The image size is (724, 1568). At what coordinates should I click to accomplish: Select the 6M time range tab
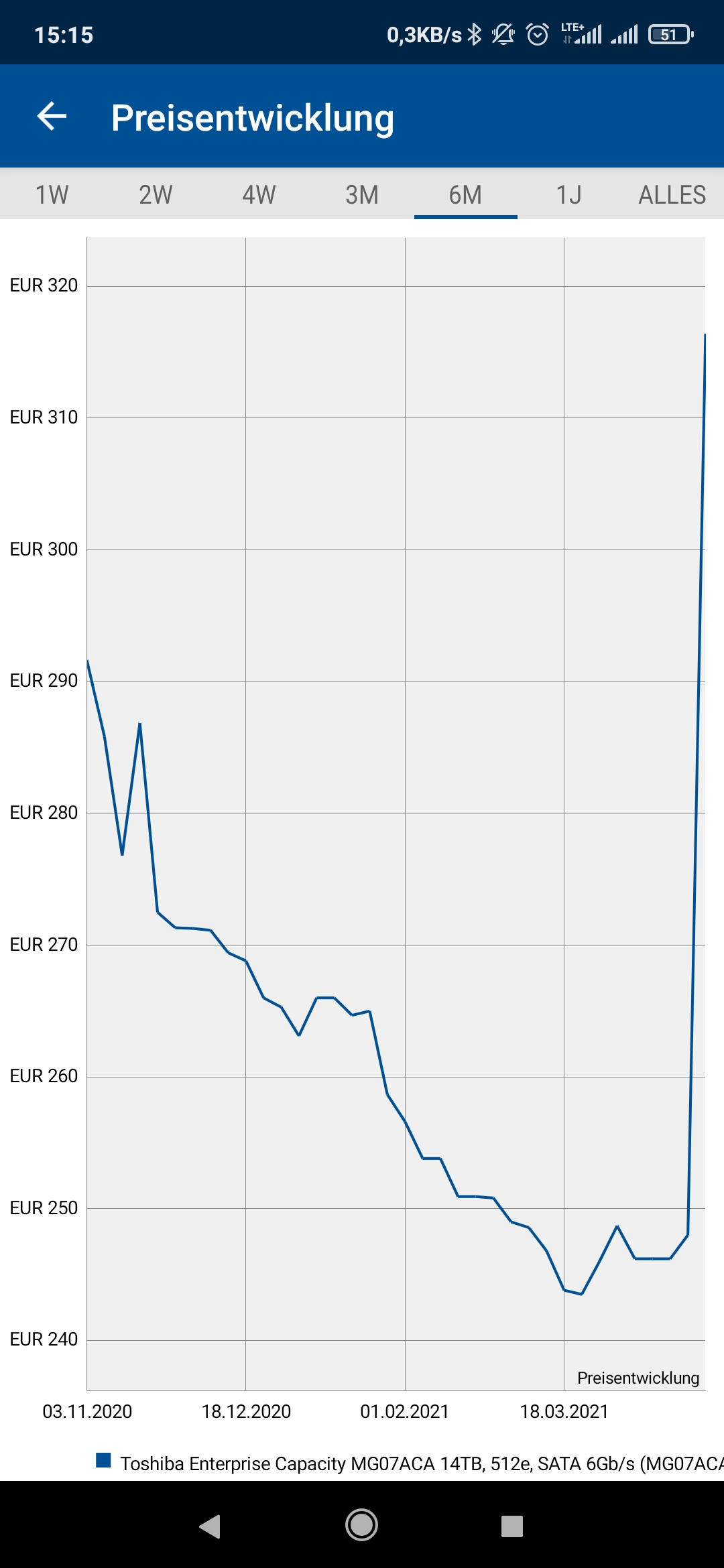[465, 195]
